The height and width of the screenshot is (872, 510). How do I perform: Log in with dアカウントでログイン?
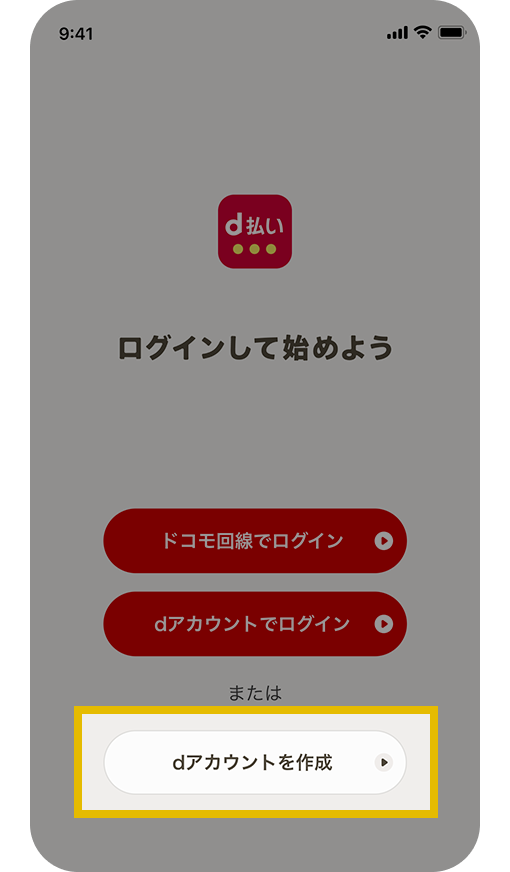(x=255, y=623)
